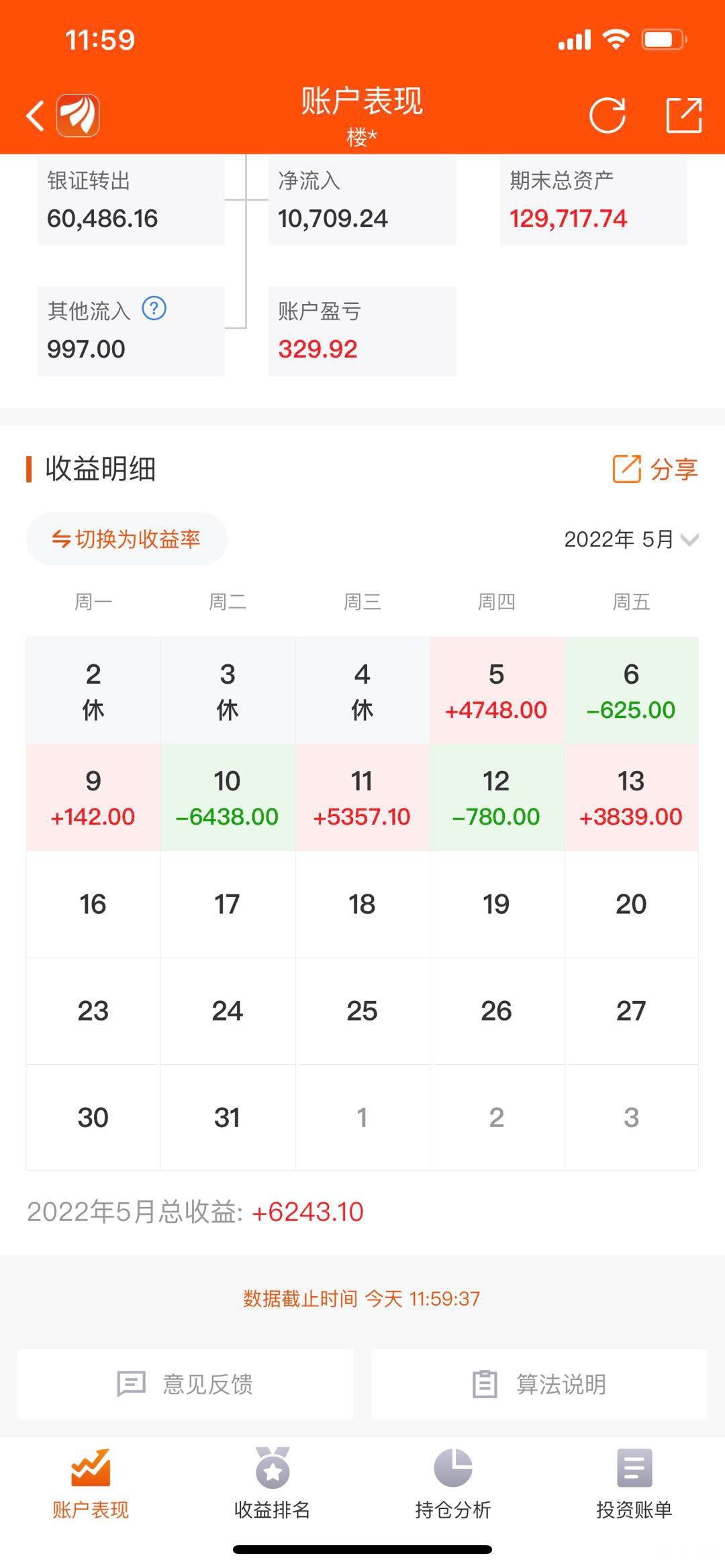Go back using the header arrow
The height and width of the screenshot is (1568, 725).
[35, 115]
